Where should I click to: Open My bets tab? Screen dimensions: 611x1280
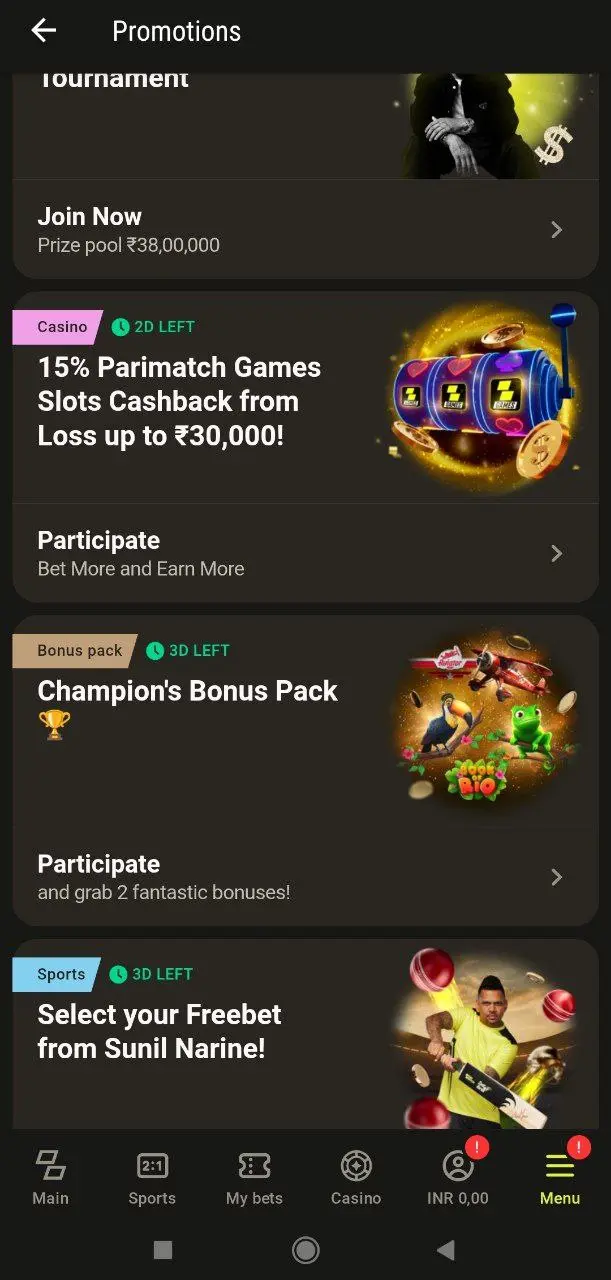pyautogui.click(x=254, y=1178)
